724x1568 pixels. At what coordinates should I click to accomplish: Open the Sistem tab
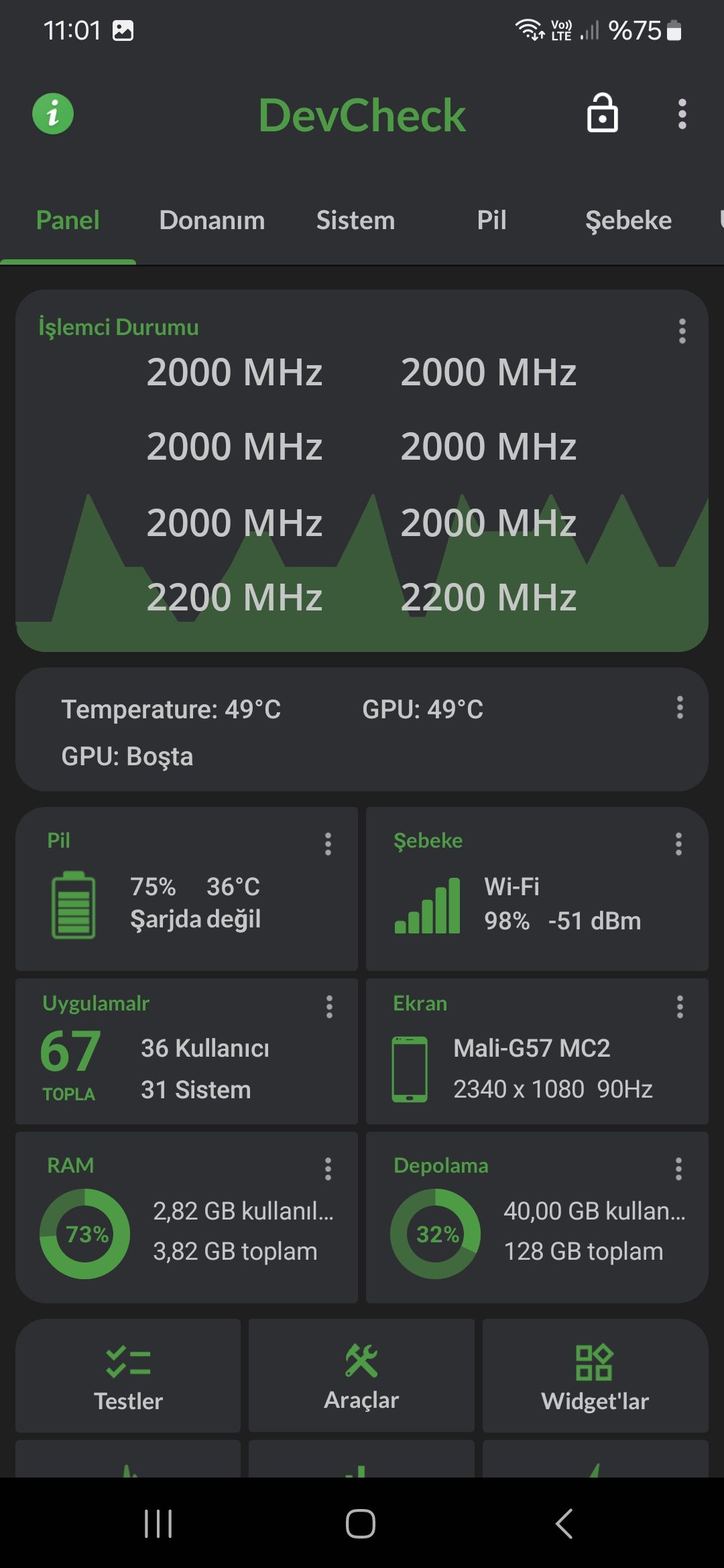(x=355, y=220)
